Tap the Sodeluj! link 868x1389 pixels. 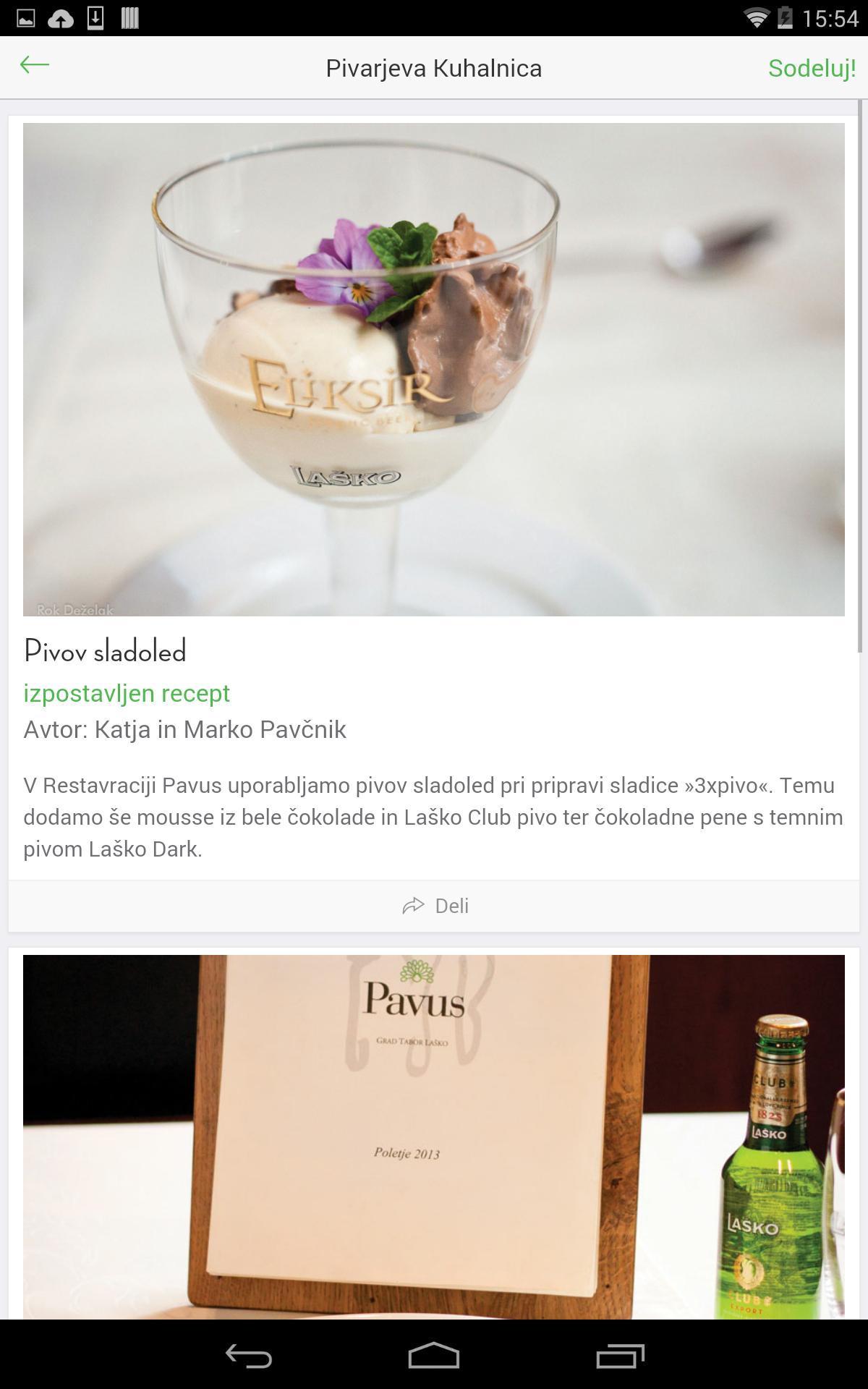pyautogui.click(x=809, y=68)
